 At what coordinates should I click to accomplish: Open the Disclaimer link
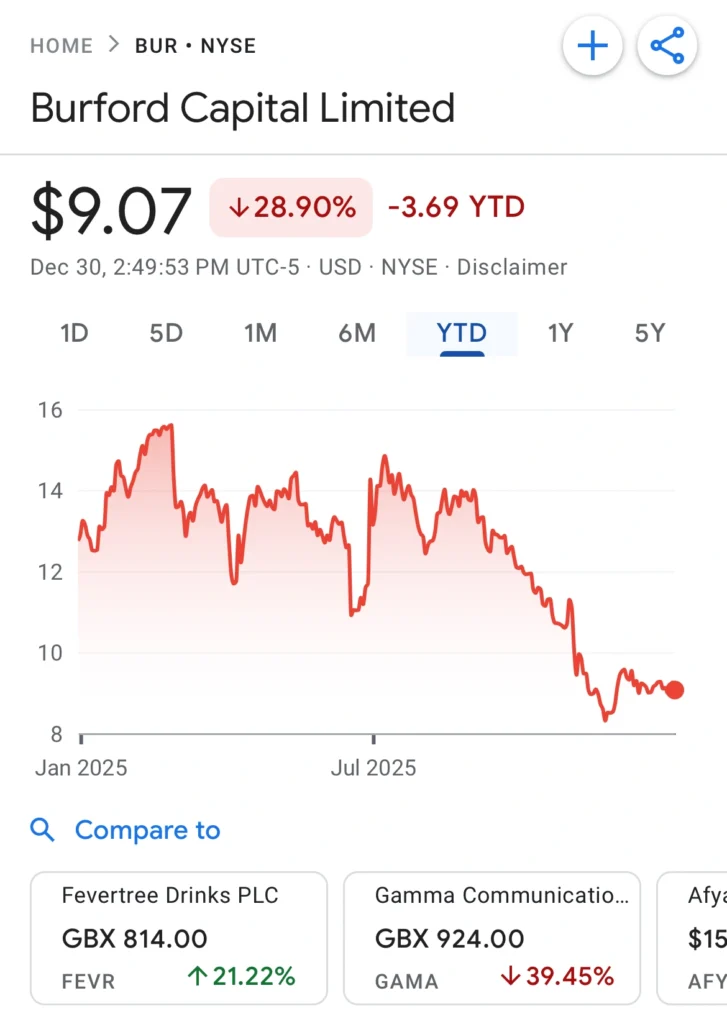pos(512,267)
